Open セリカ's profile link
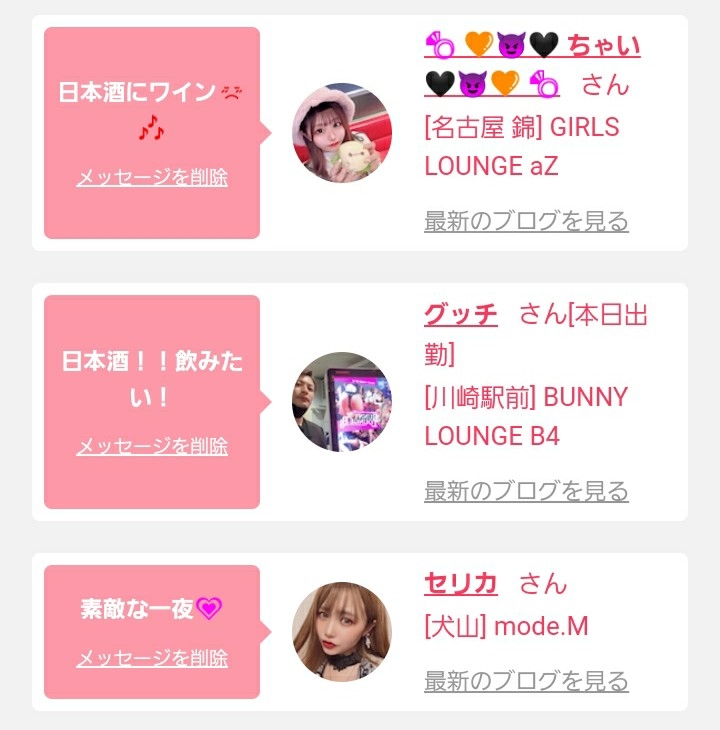 [461, 584]
